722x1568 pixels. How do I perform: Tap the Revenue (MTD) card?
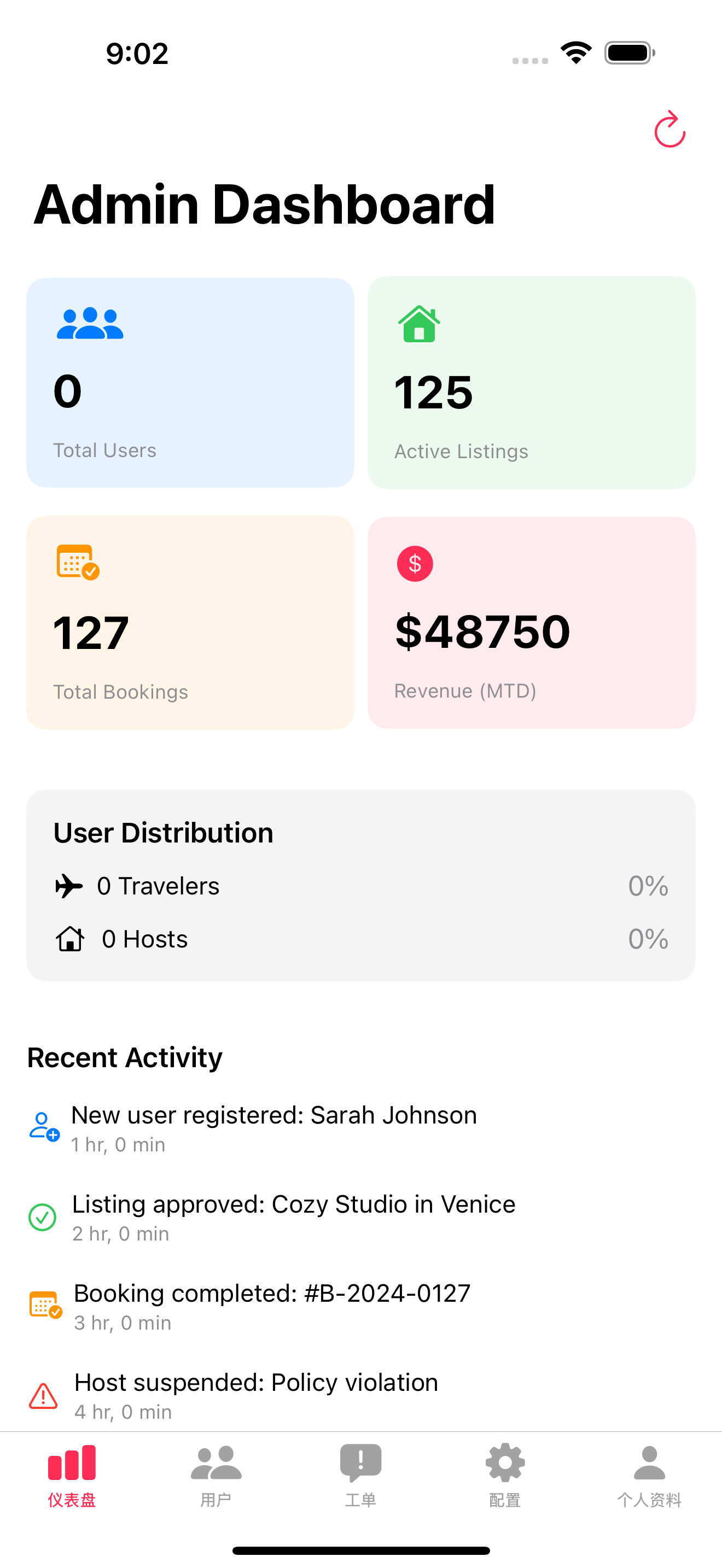pos(531,621)
